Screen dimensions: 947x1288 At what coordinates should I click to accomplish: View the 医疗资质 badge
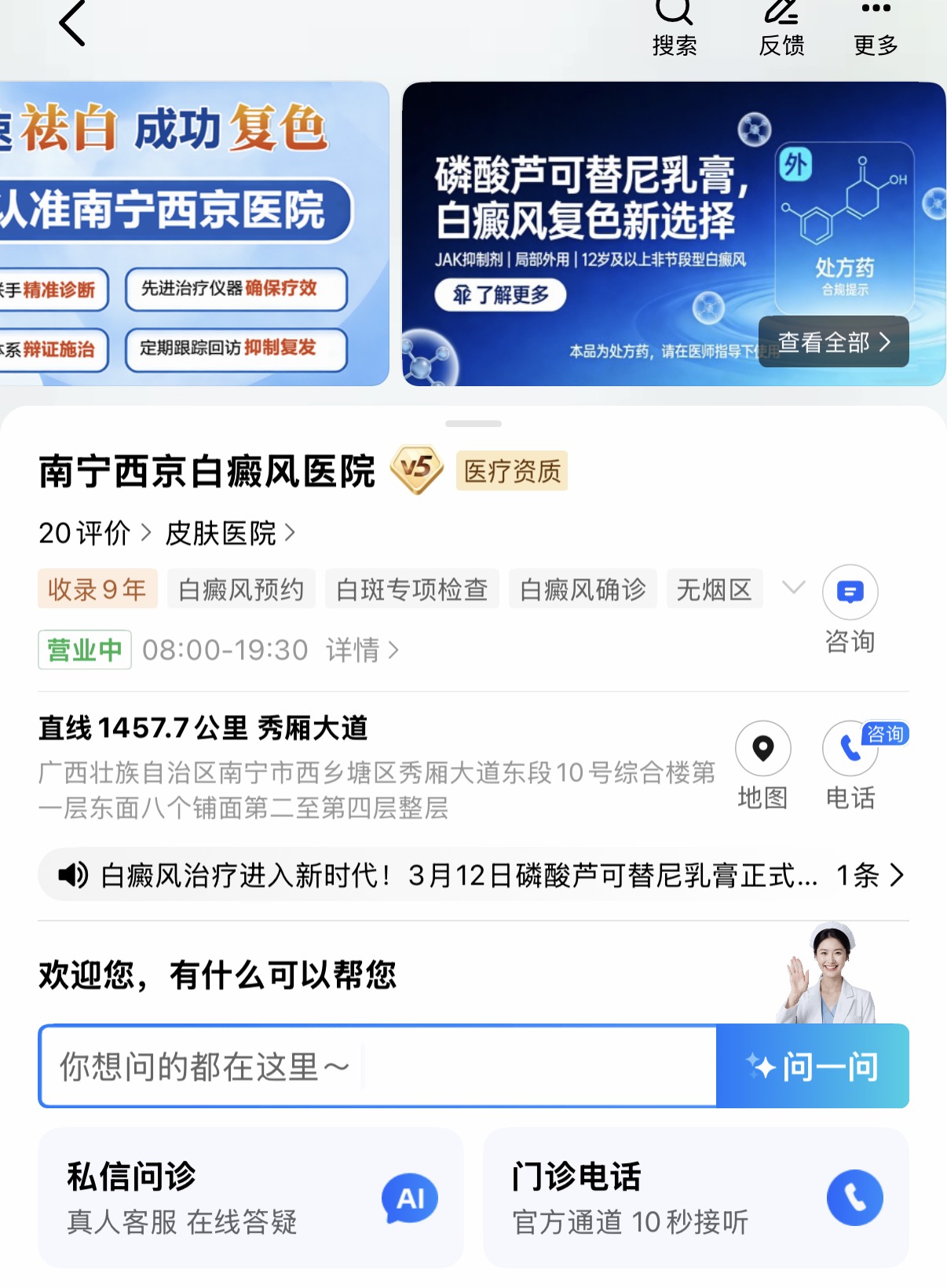coord(512,471)
